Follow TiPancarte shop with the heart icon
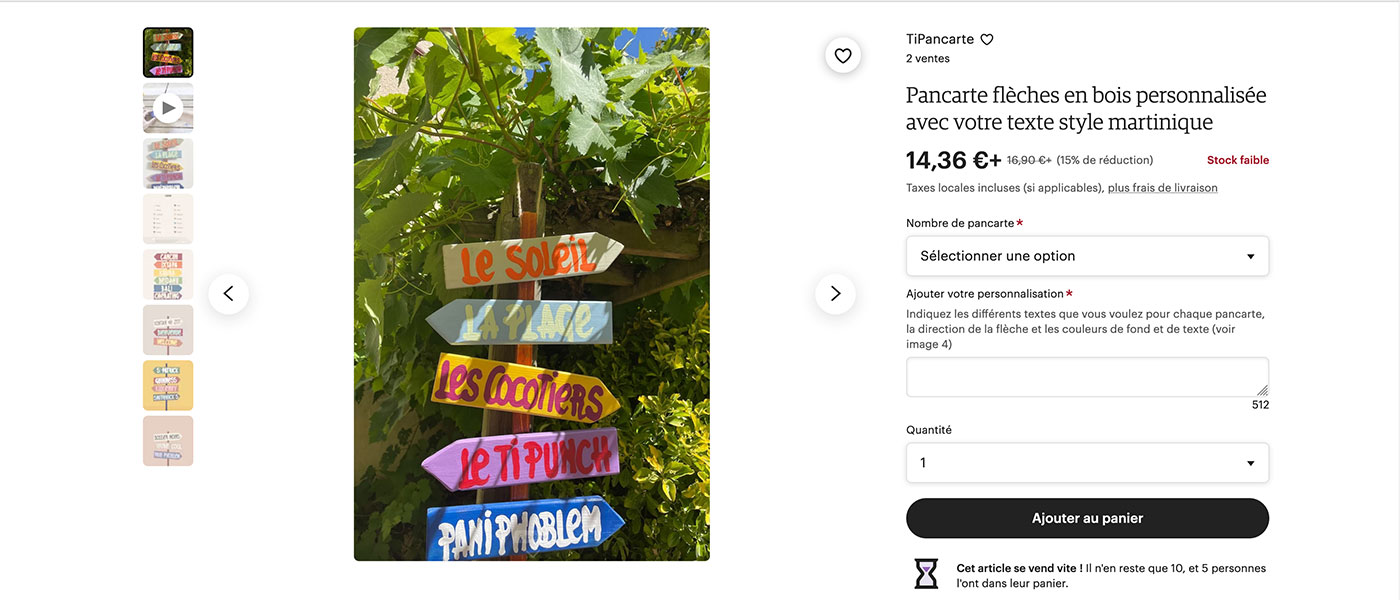The width and height of the screenshot is (1400, 600). 987,40
